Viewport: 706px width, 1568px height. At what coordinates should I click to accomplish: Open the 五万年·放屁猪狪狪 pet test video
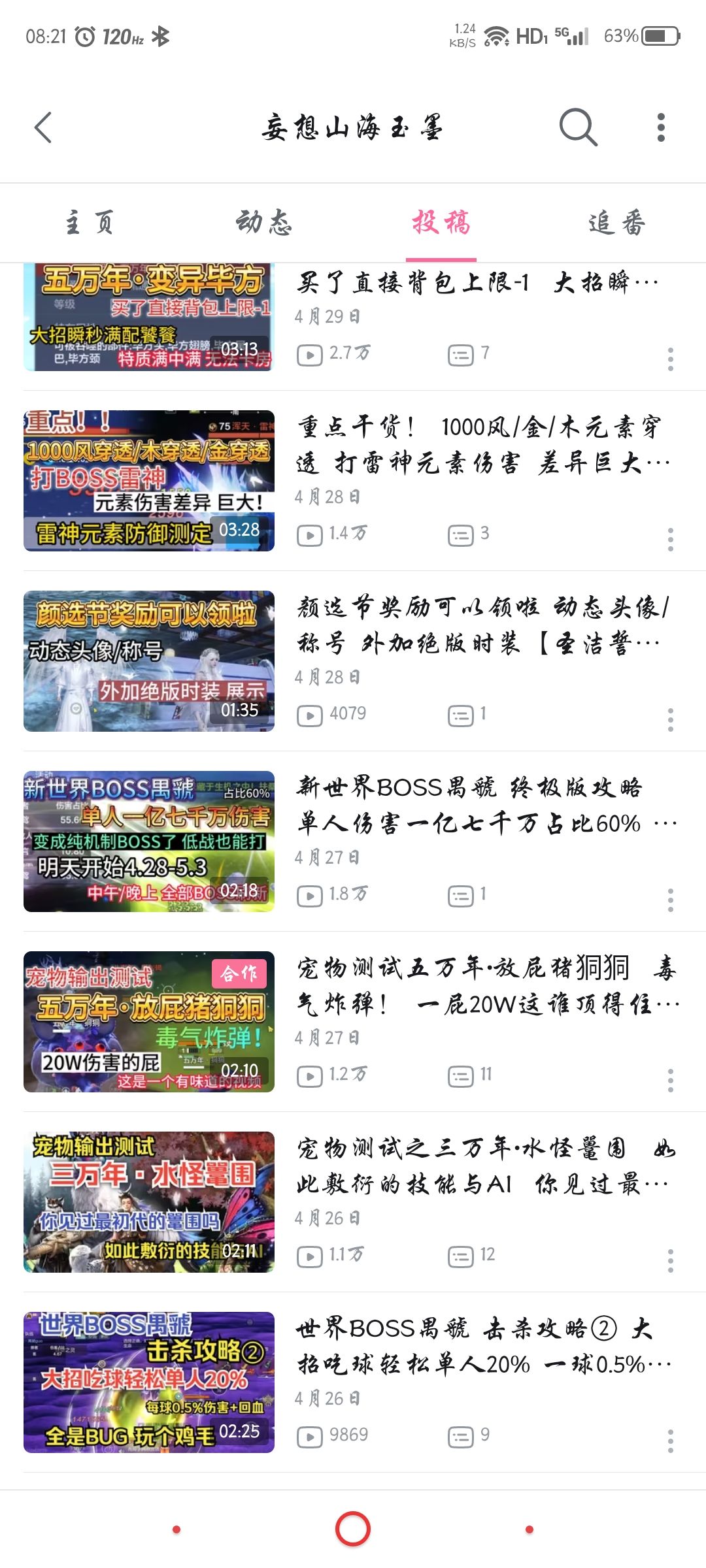(x=353, y=1022)
